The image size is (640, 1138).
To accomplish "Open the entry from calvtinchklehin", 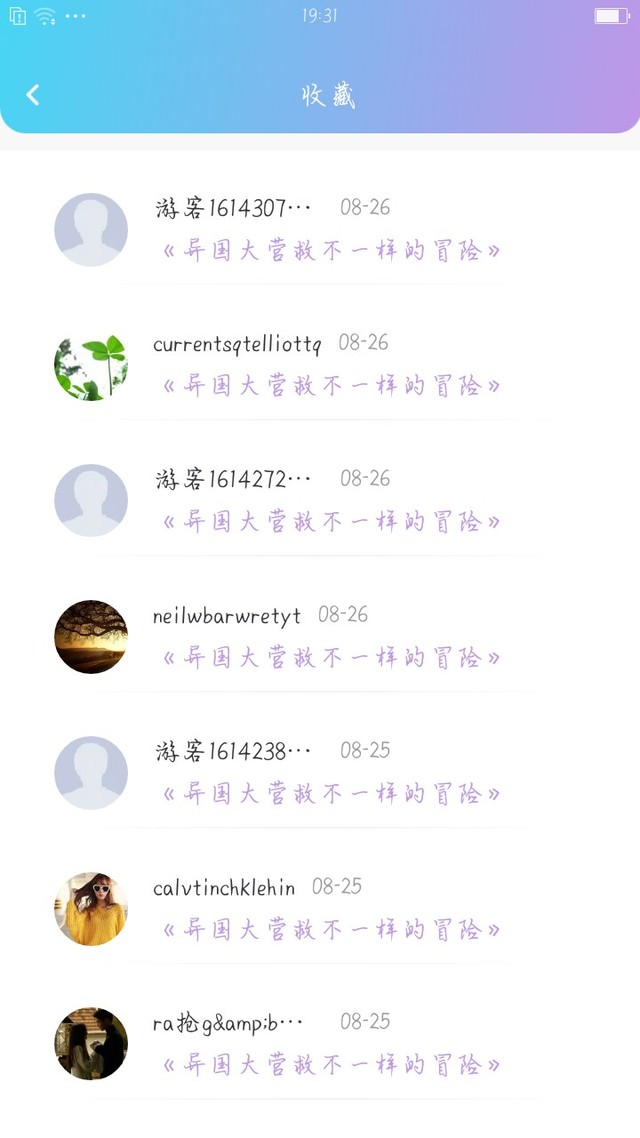I will (320, 908).
